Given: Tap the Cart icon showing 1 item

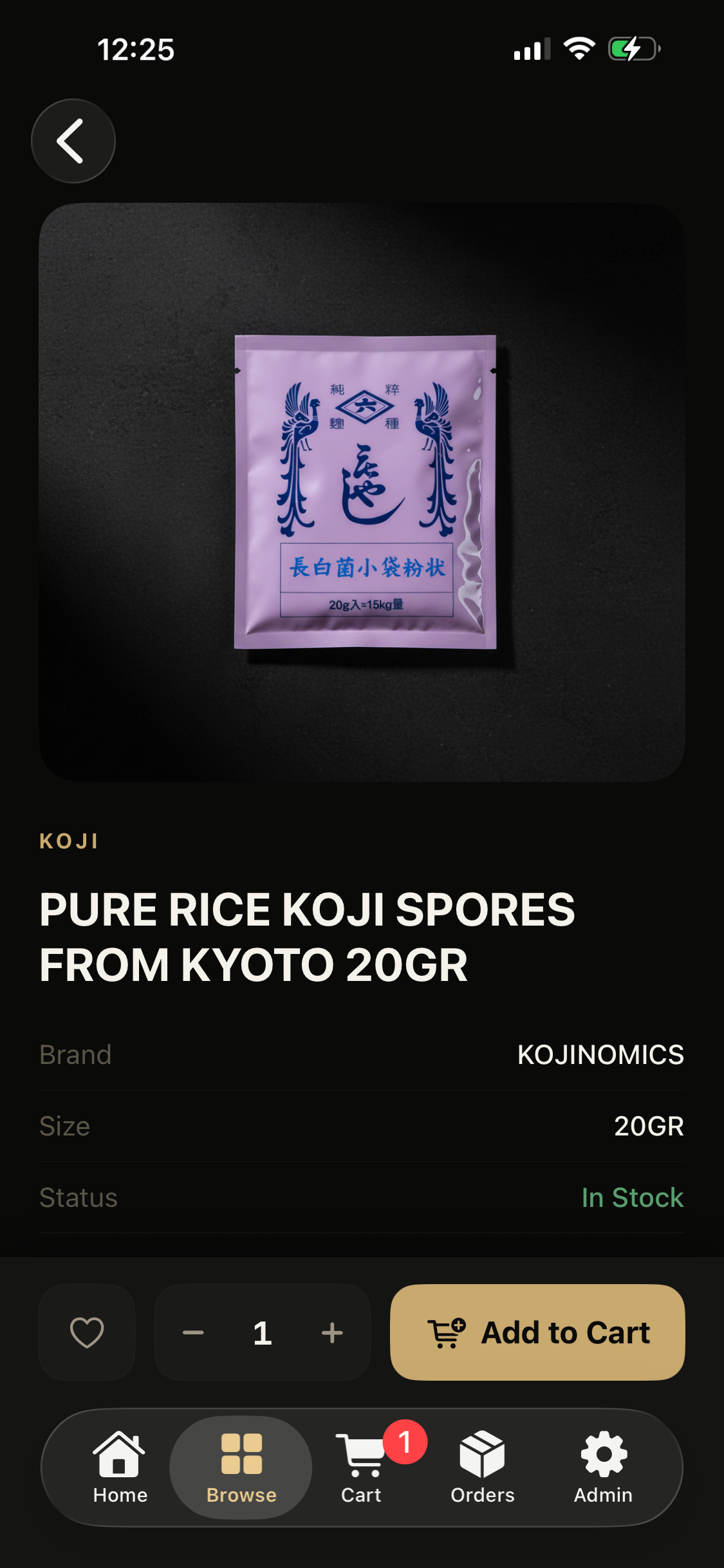Looking at the screenshot, I should point(361,1466).
